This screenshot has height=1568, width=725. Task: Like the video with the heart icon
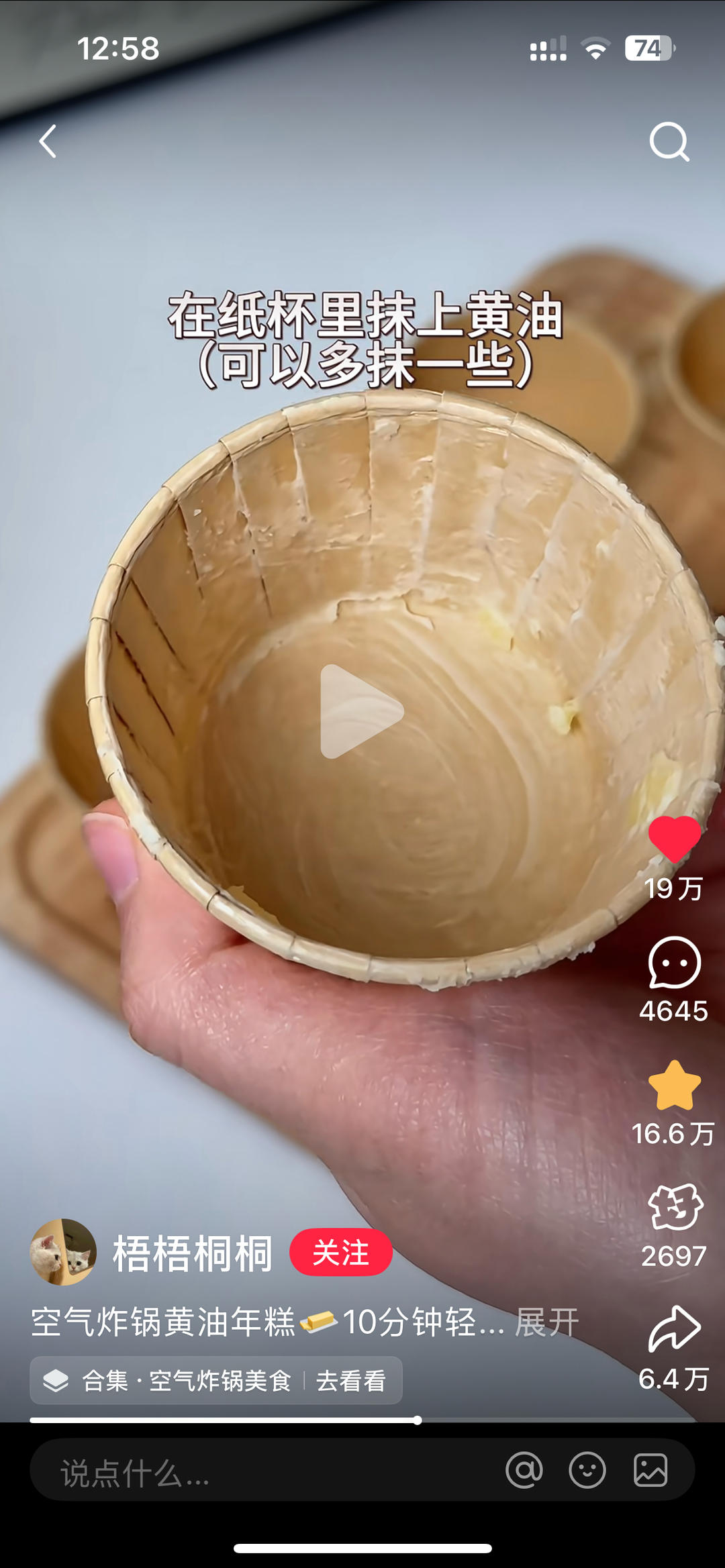pyautogui.click(x=674, y=839)
